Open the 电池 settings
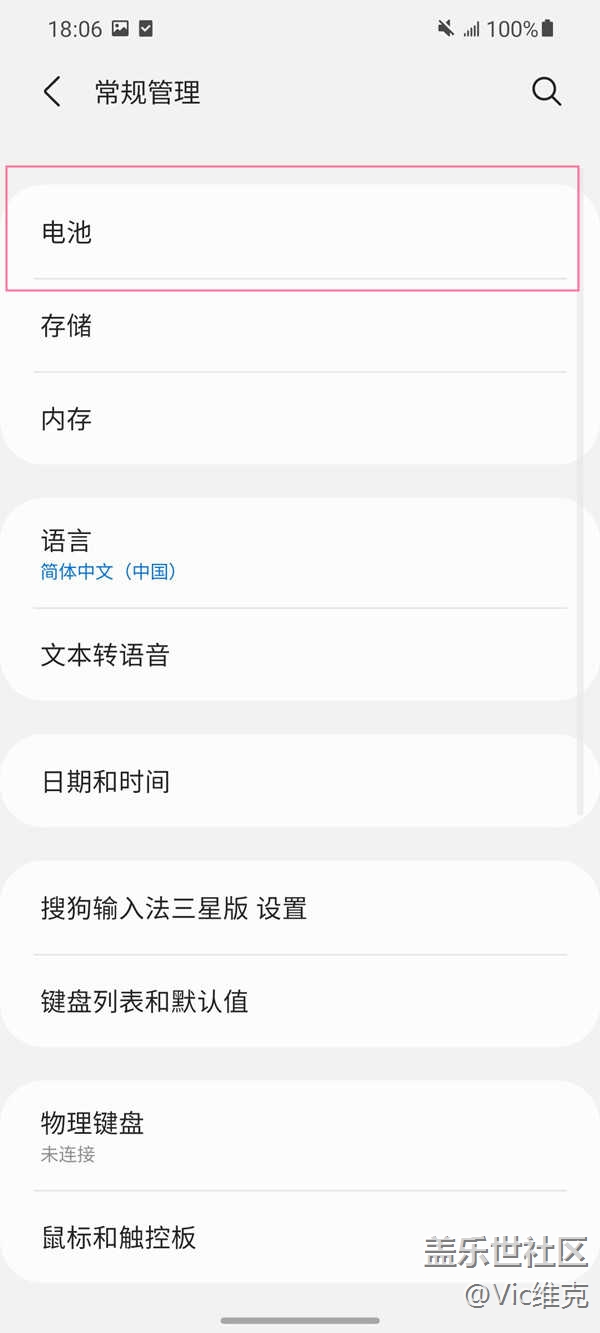This screenshot has height=1333, width=600. click(290, 233)
